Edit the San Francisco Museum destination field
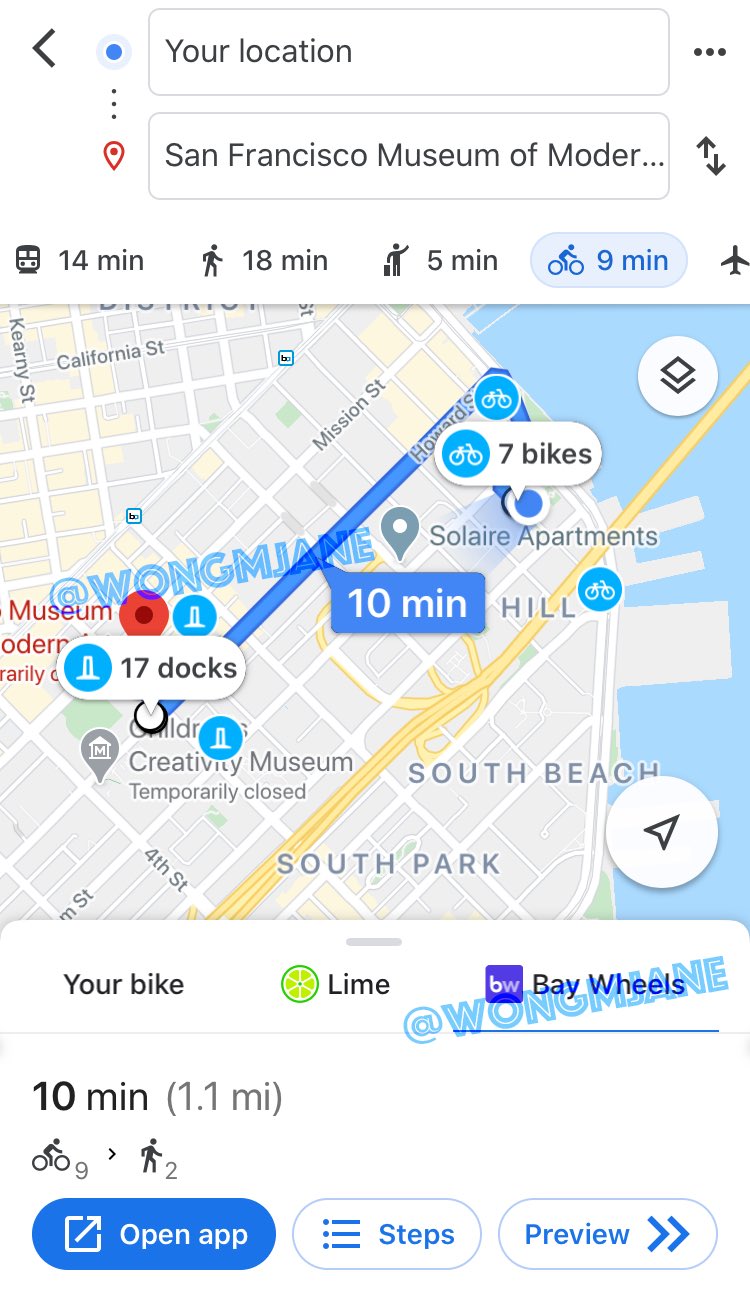This screenshot has width=750, height=1294. coord(408,156)
